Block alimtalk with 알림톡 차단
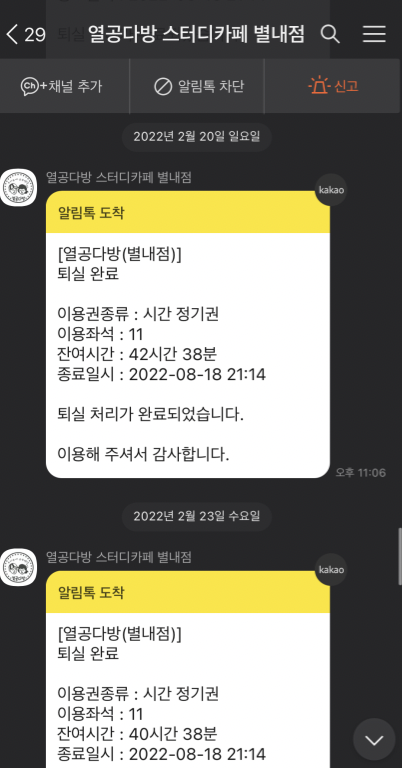Screen dimensions: 402x768 (199, 87)
